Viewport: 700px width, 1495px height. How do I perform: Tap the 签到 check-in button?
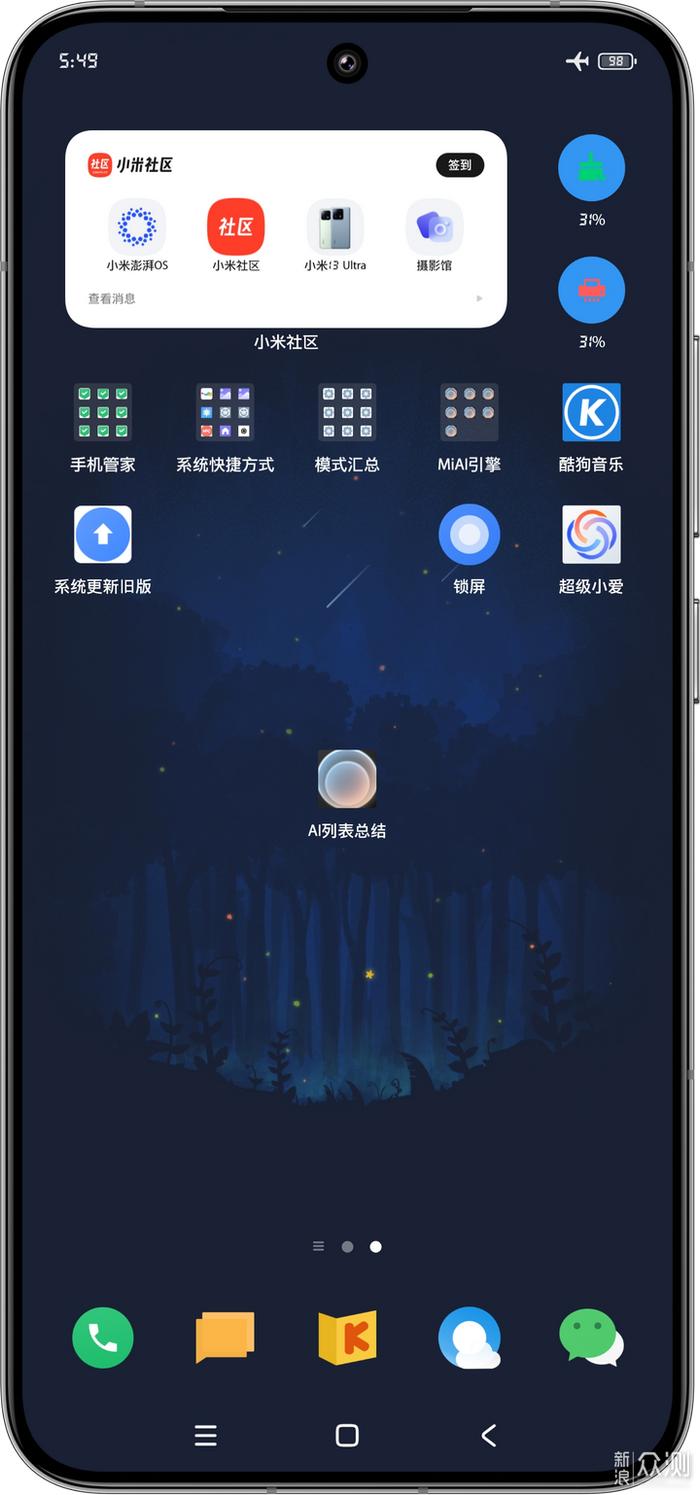[460, 165]
